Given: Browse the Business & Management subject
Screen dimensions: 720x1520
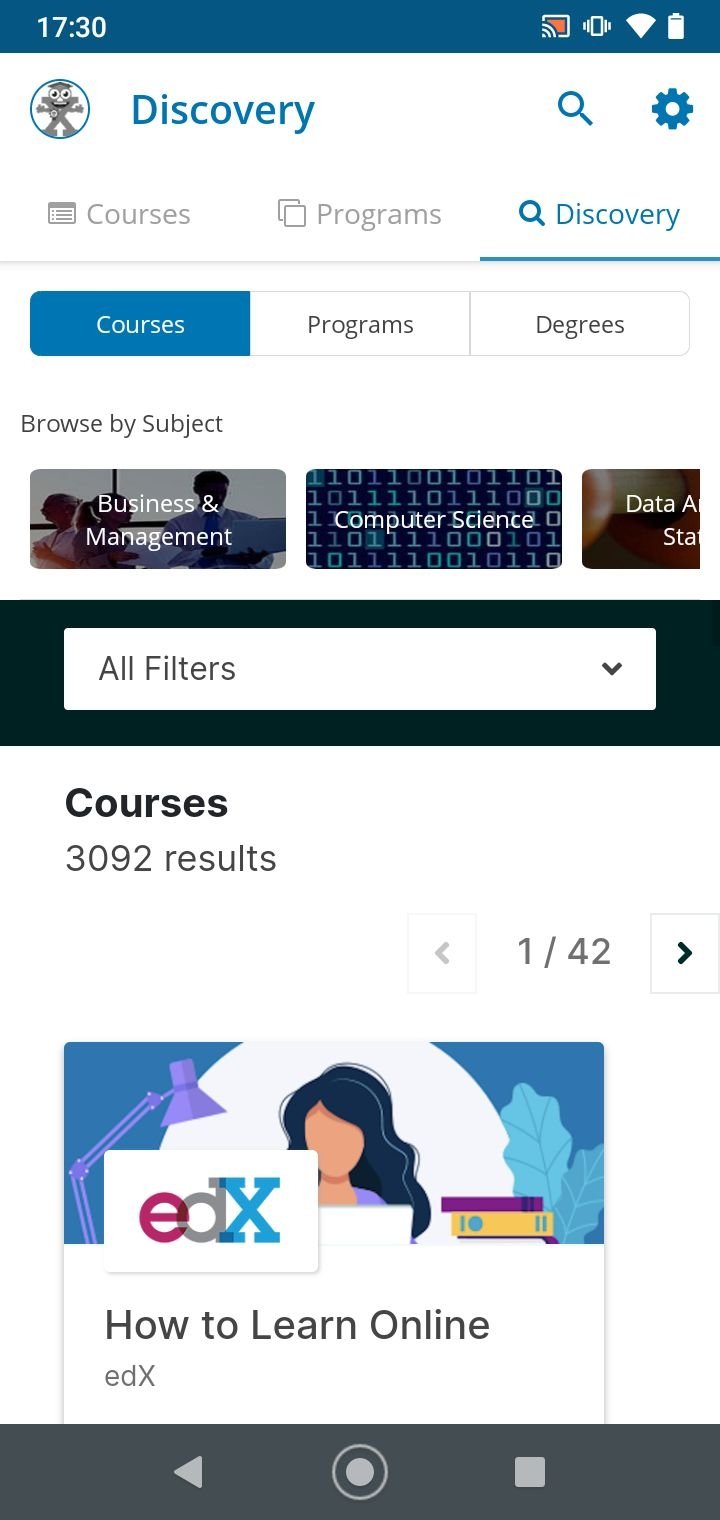Looking at the screenshot, I should (x=158, y=519).
